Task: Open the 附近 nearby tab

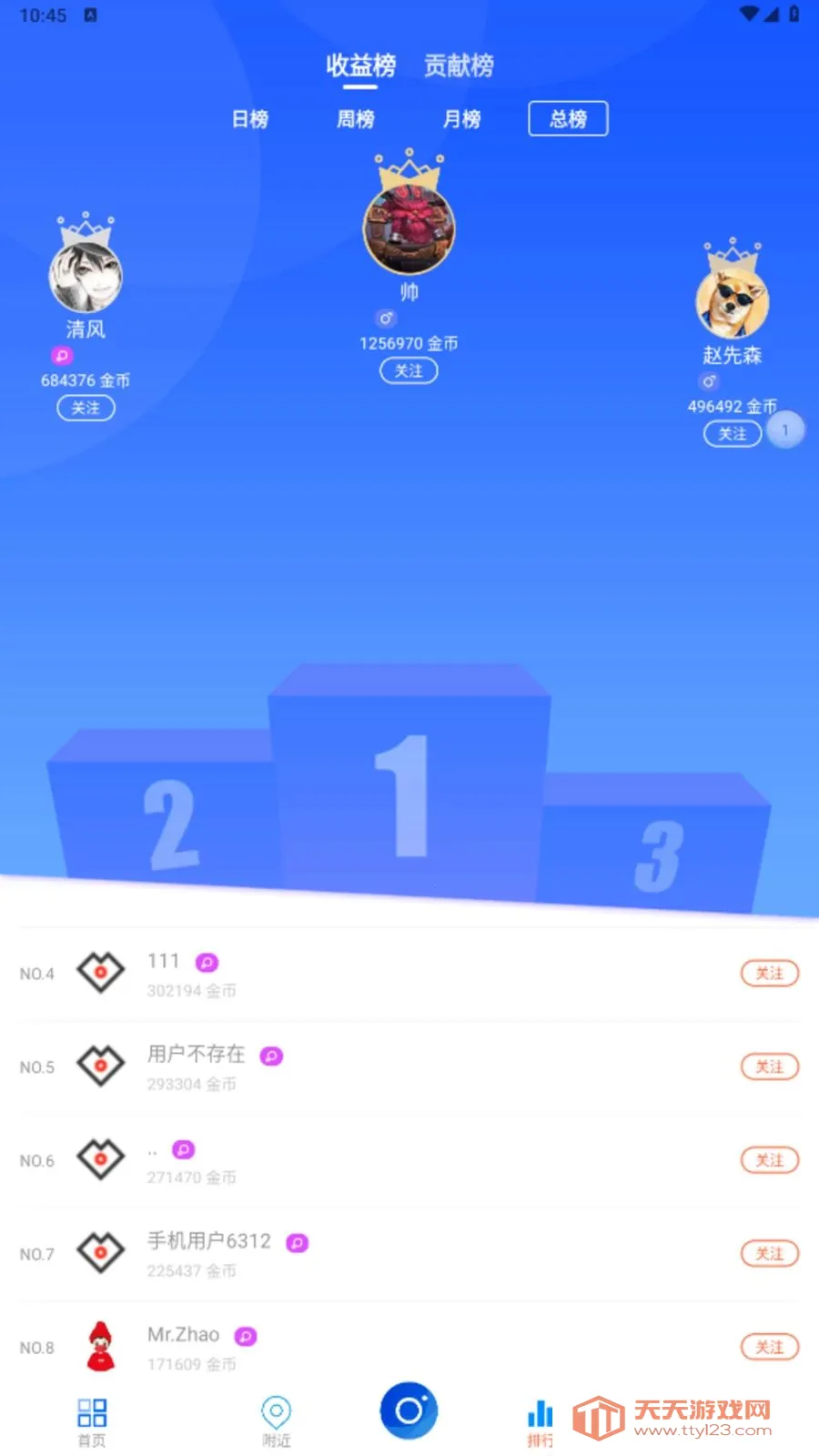Action: coord(276,1421)
